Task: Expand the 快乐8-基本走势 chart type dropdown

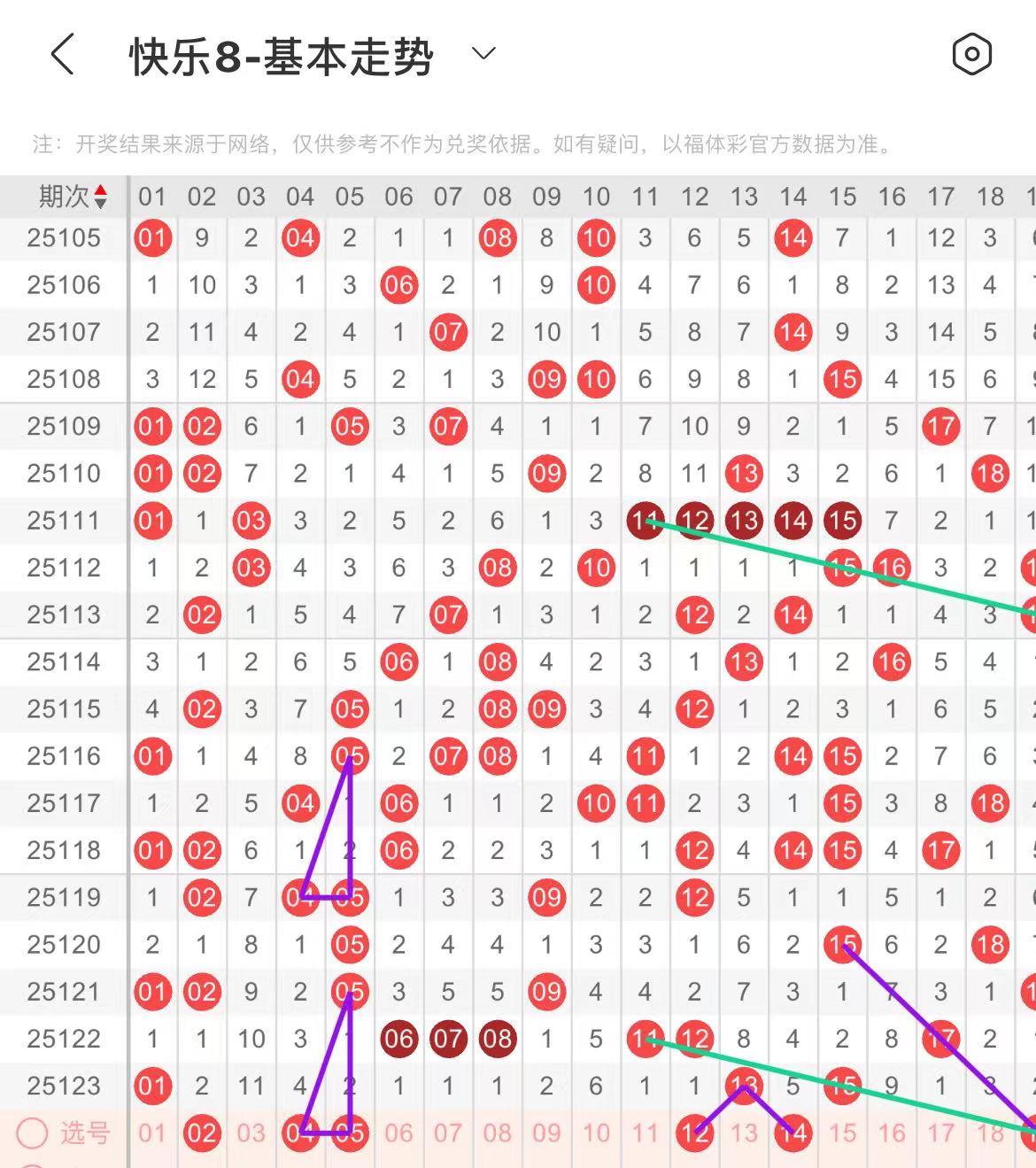Action: coord(483,55)
